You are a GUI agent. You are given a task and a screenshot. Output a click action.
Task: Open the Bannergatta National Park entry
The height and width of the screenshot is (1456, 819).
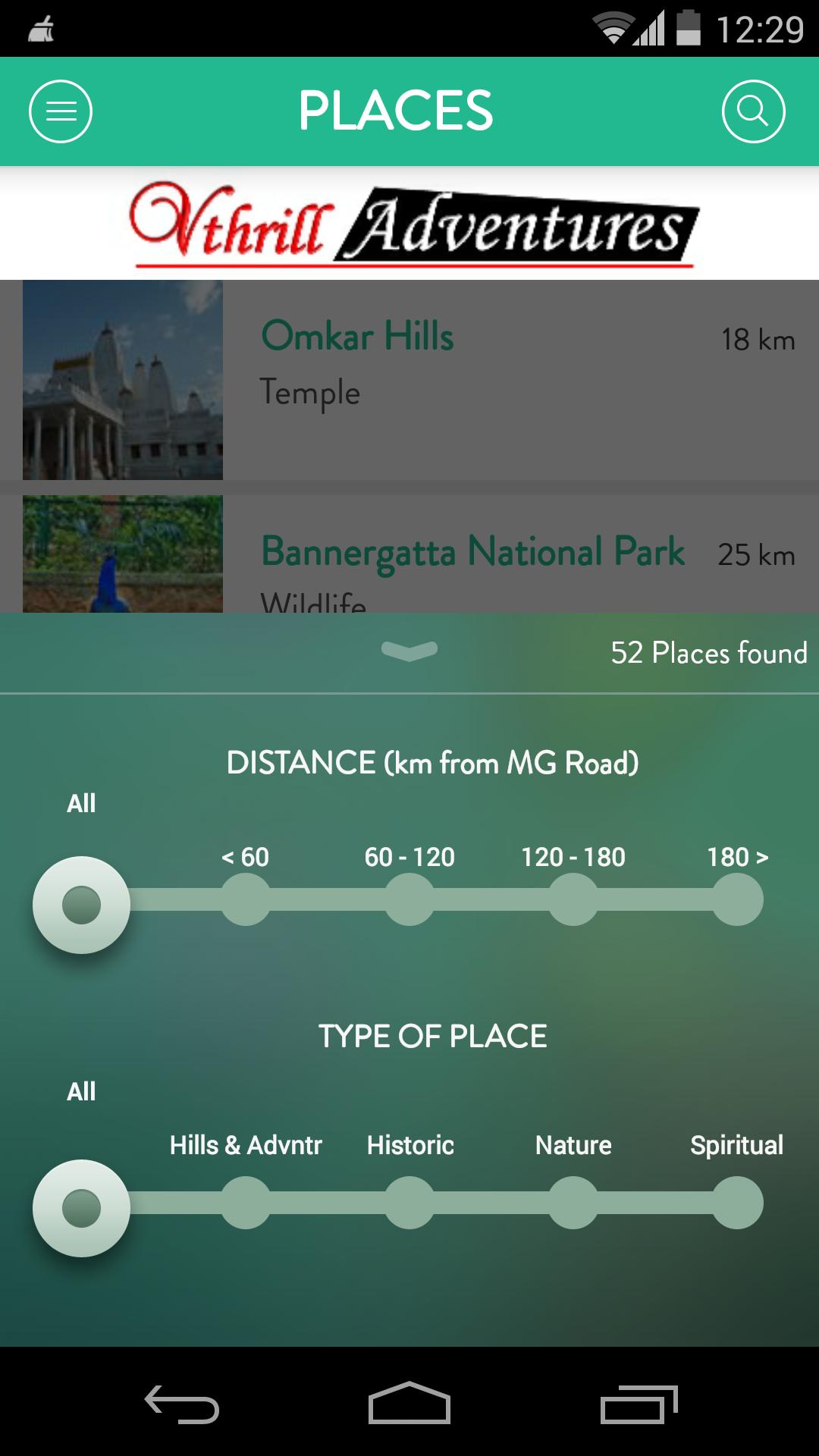(x=472, y=553)
